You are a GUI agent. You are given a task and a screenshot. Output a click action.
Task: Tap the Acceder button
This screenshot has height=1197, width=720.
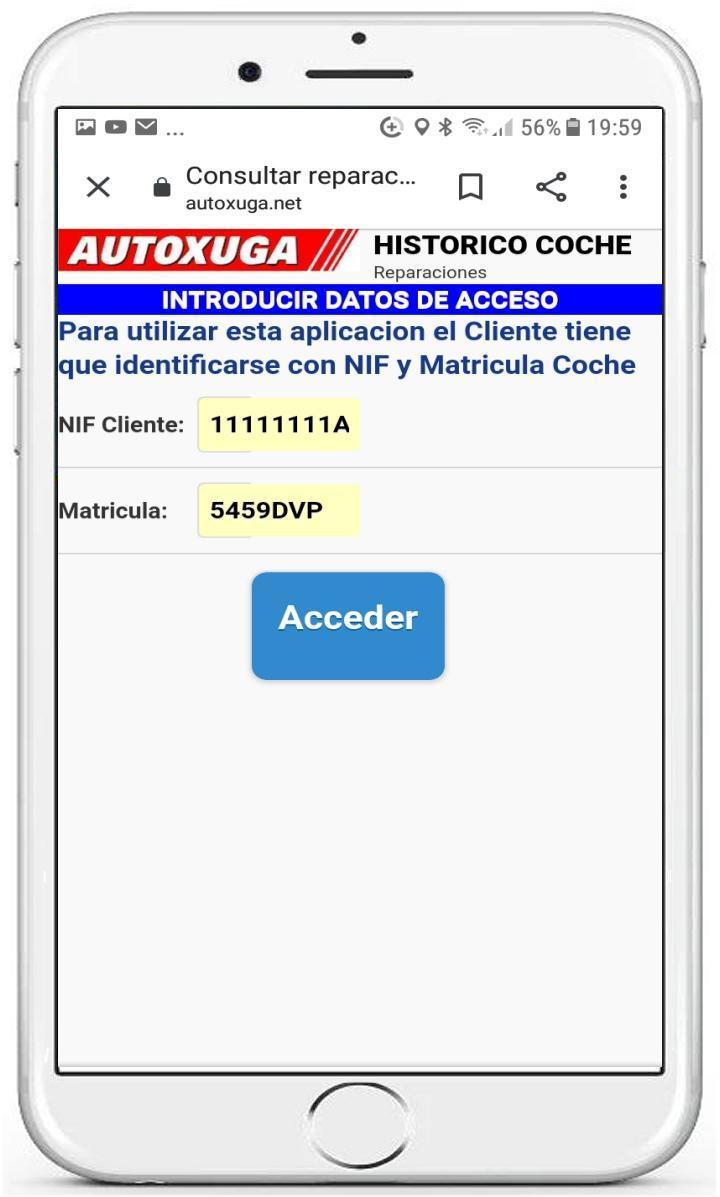click(x=348, y=625)
